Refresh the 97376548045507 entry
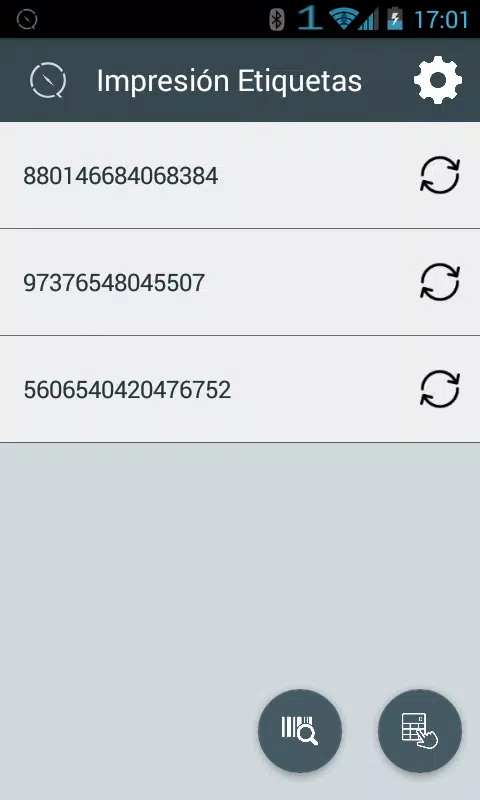Screen dimensions: 480x800 coord(440,282)
